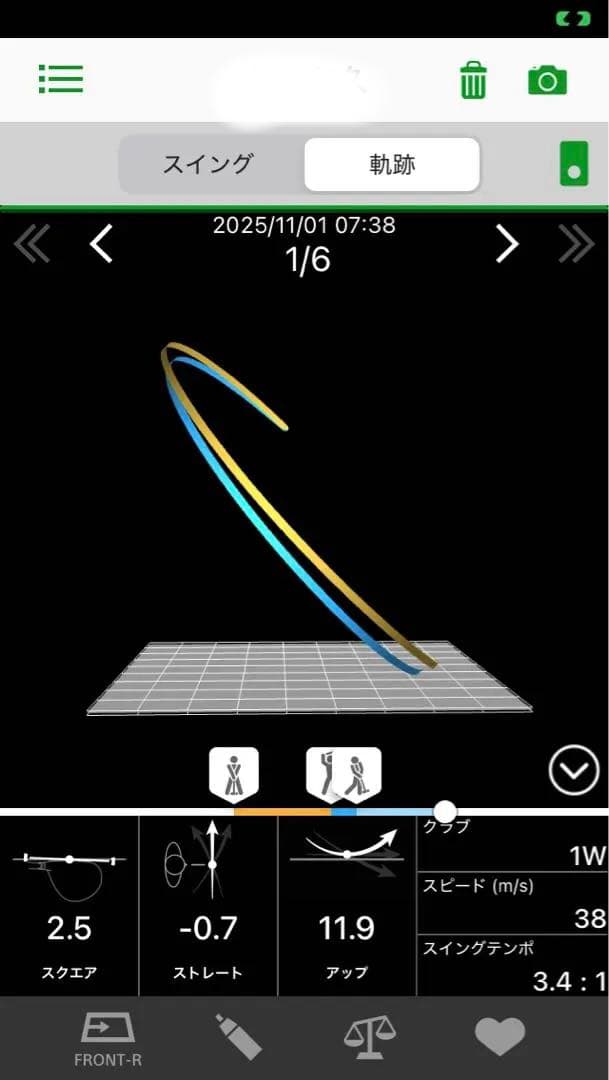Jump to the impact position marker
609x1080 pixels.
360,773
